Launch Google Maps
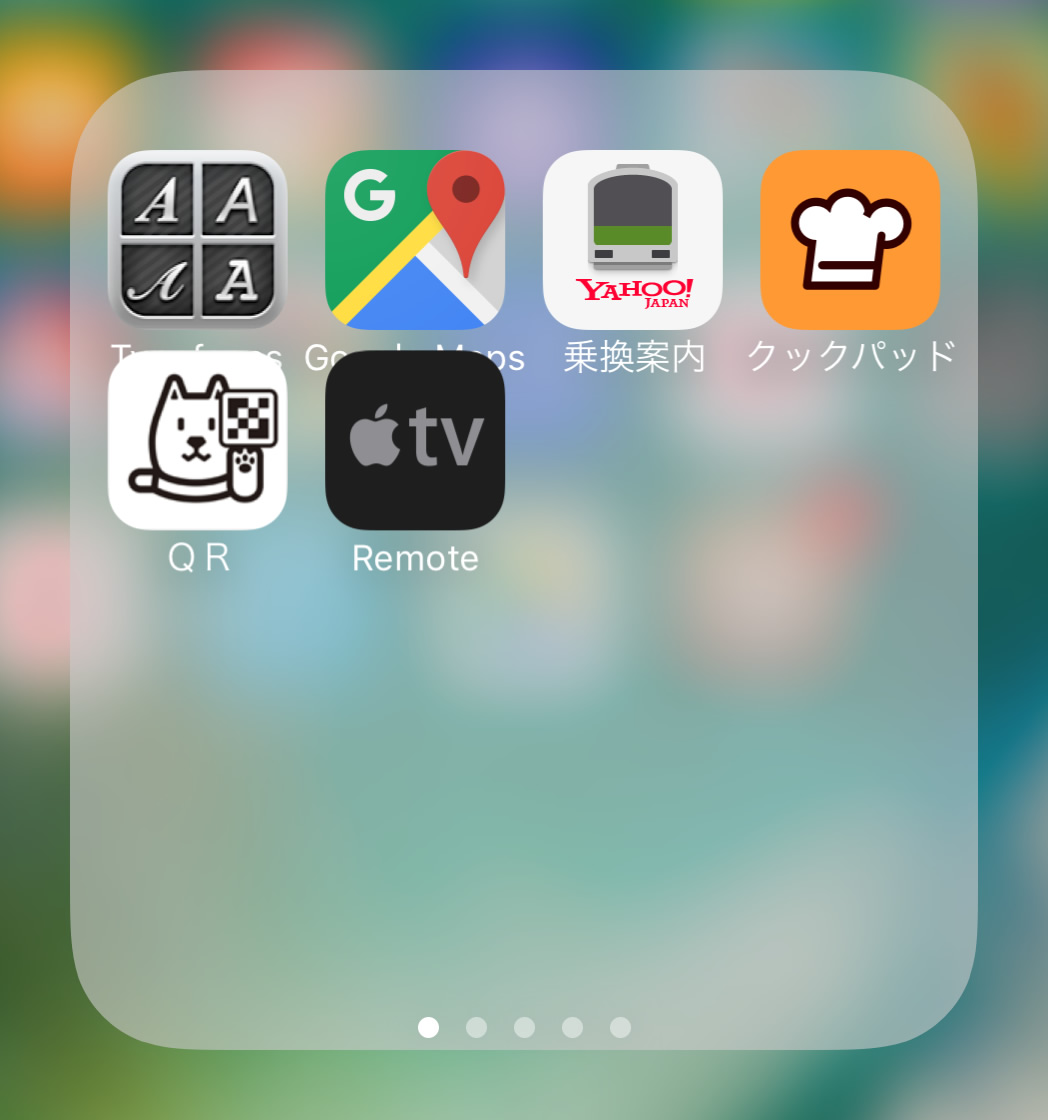 pos(415,240)
